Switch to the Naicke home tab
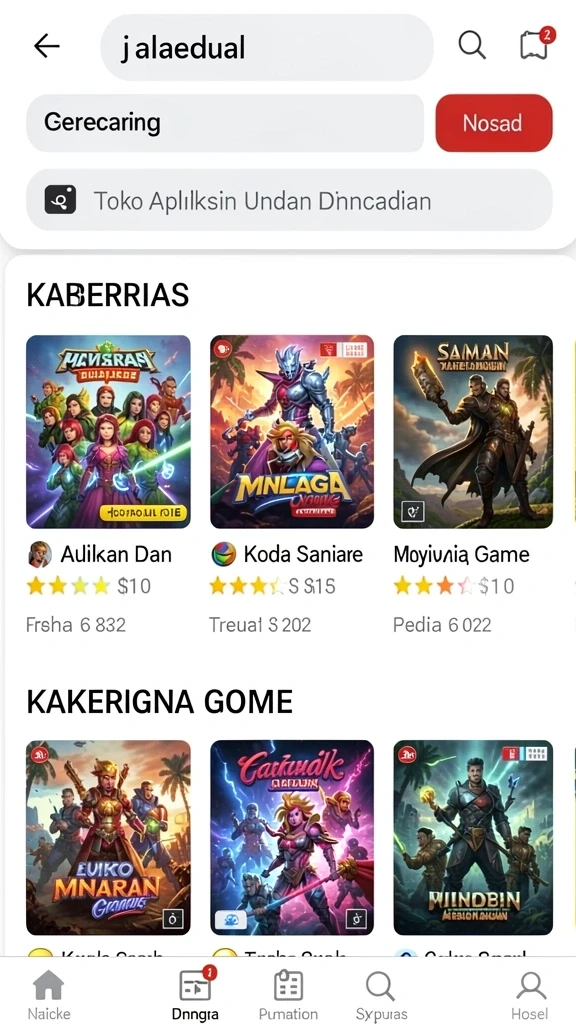This screenshot has width=576, height=1024. [49, 993]
